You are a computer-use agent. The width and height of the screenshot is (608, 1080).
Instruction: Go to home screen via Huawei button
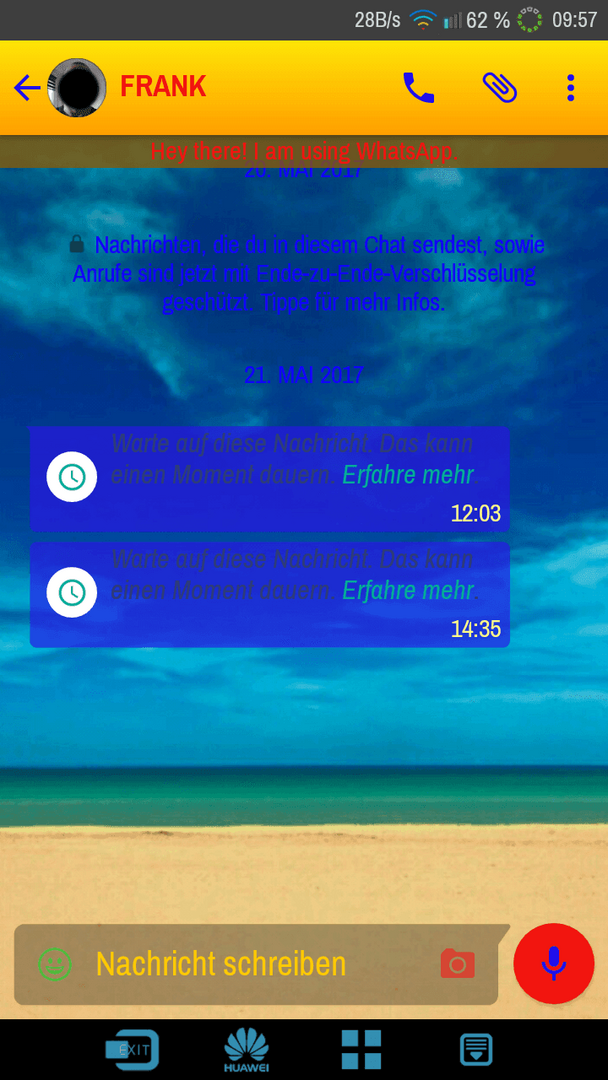click(246, 1050)
